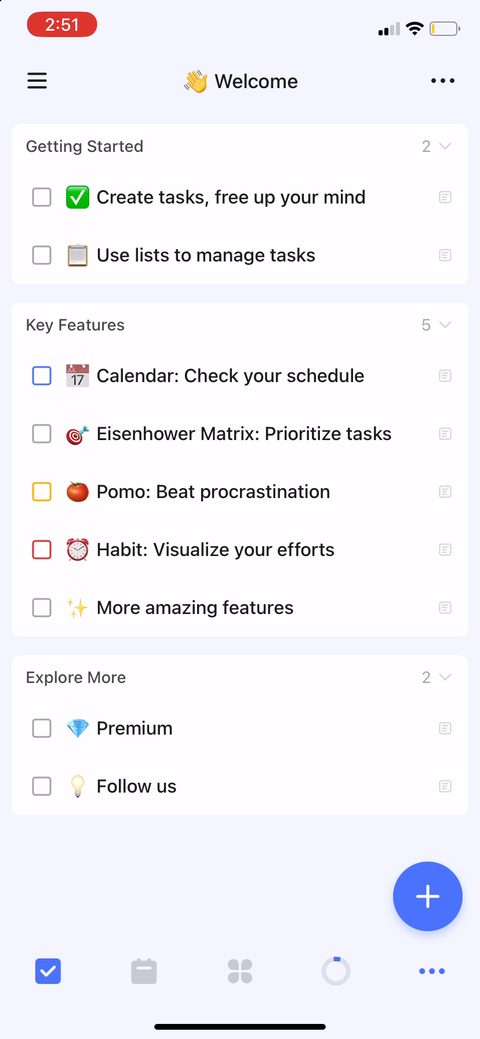Check off Create tasks, free up your mind
The width and height of the screenshot is (480, 1039).
42,197
